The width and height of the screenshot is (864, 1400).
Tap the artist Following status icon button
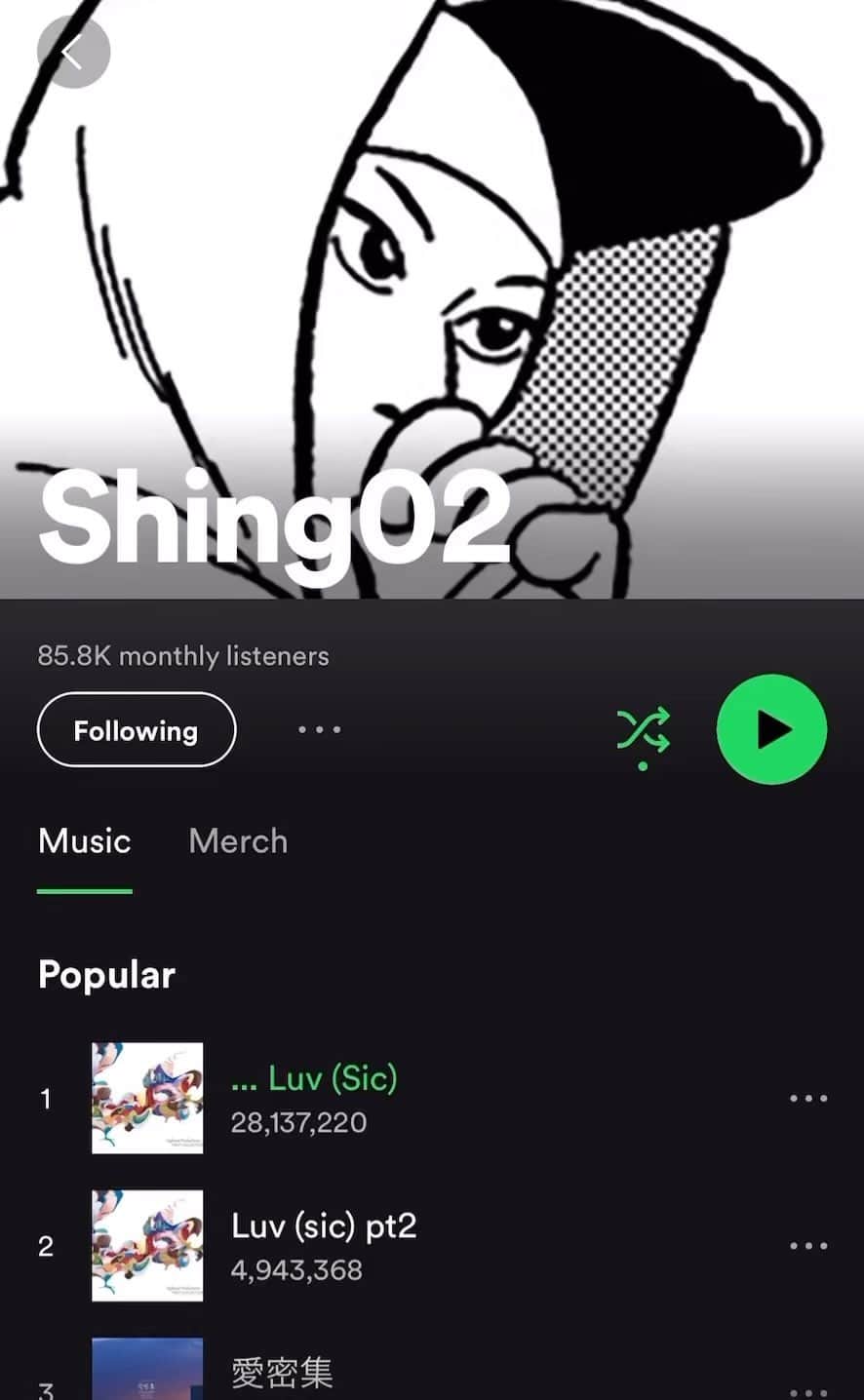click(x=136, y=729)
